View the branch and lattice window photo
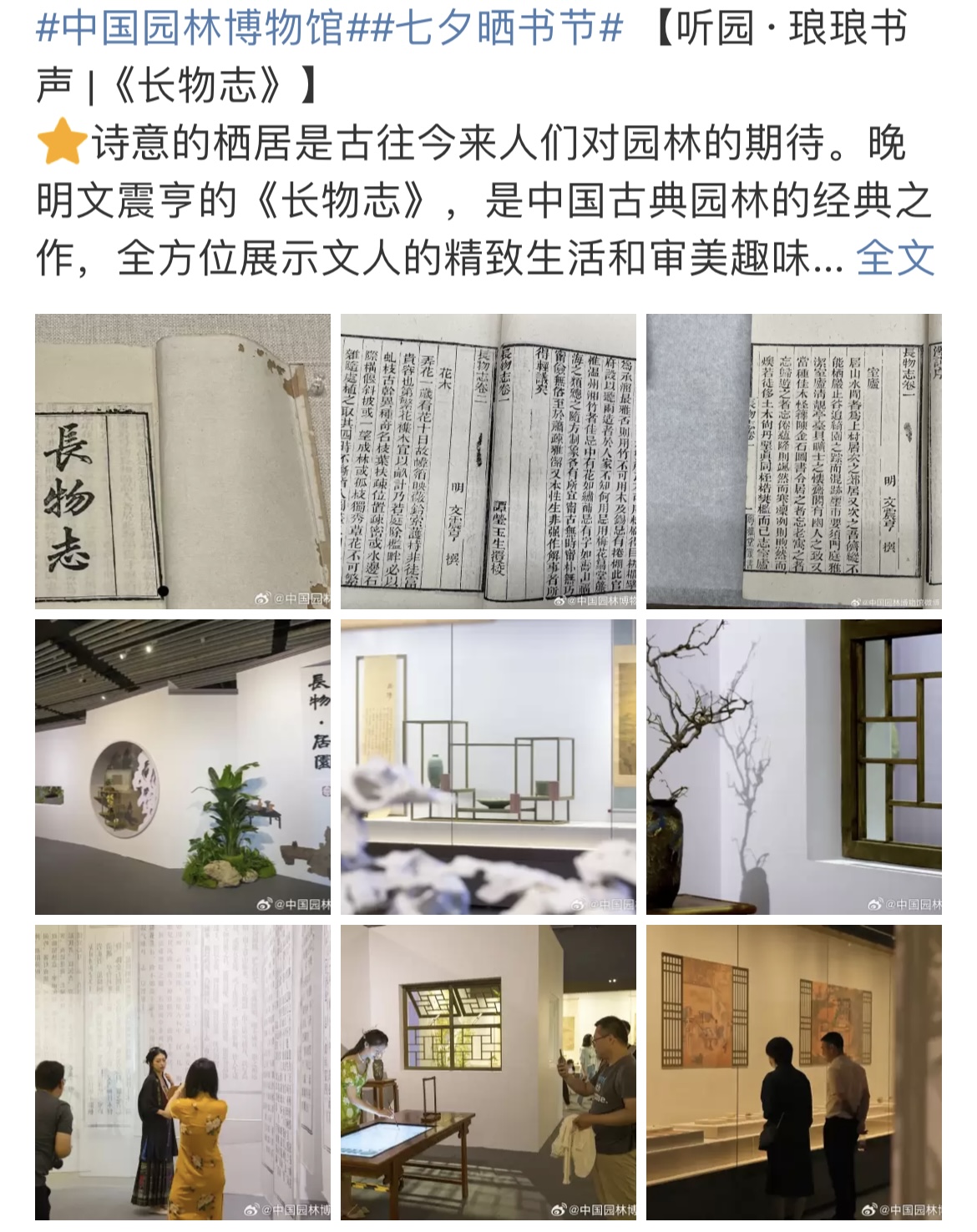Viewport: 977px width, 1232px height. pos(793,766)
